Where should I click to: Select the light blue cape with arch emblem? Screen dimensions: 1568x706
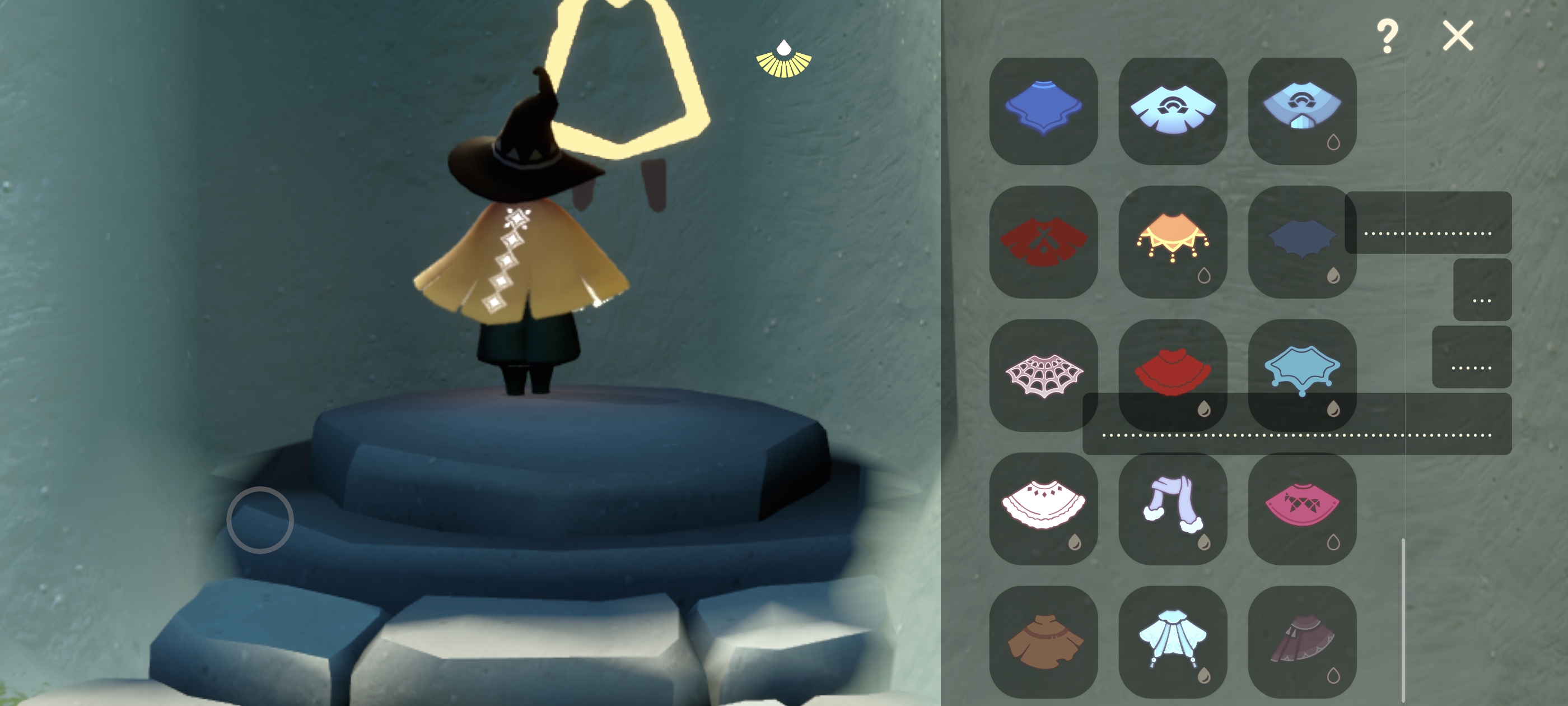coord(1172,110)
